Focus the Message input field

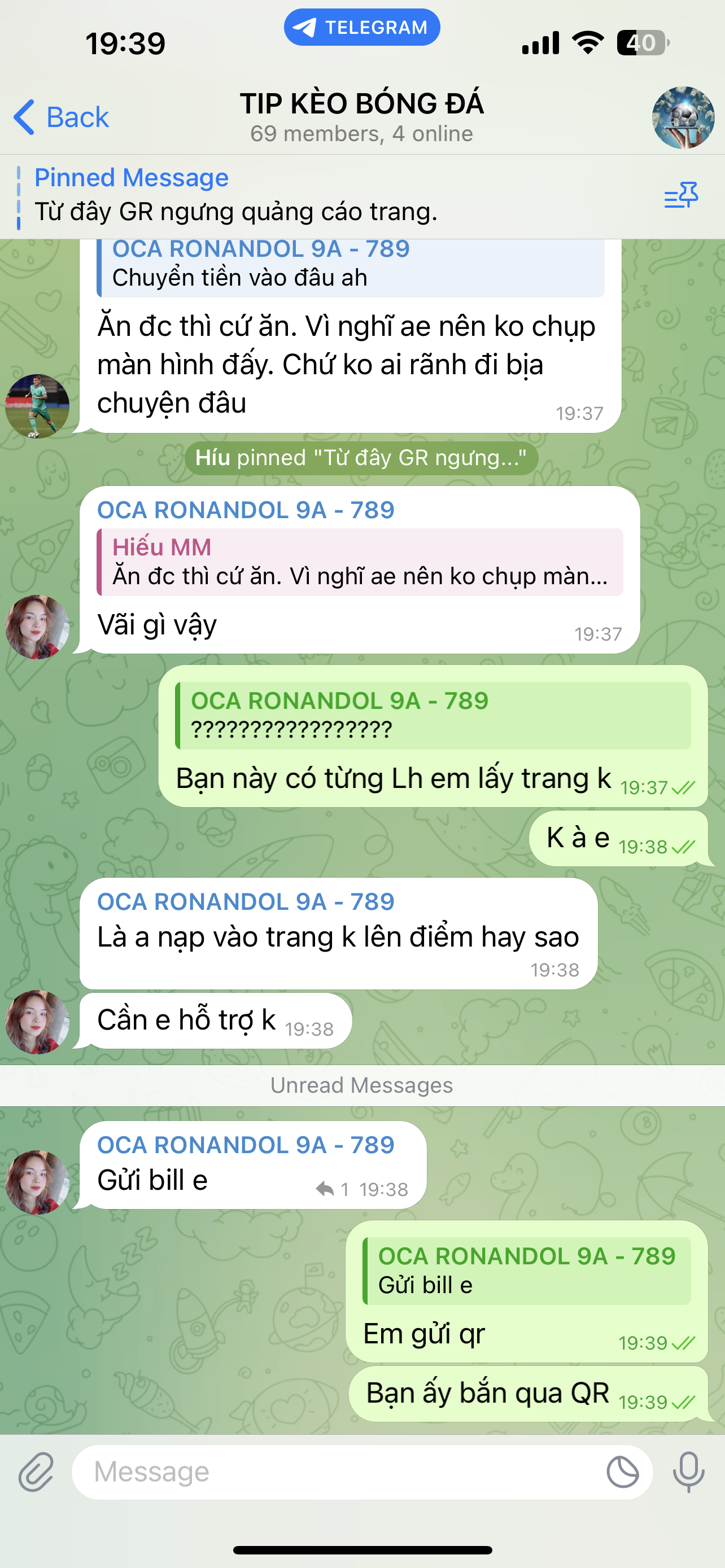point(341,1472)
